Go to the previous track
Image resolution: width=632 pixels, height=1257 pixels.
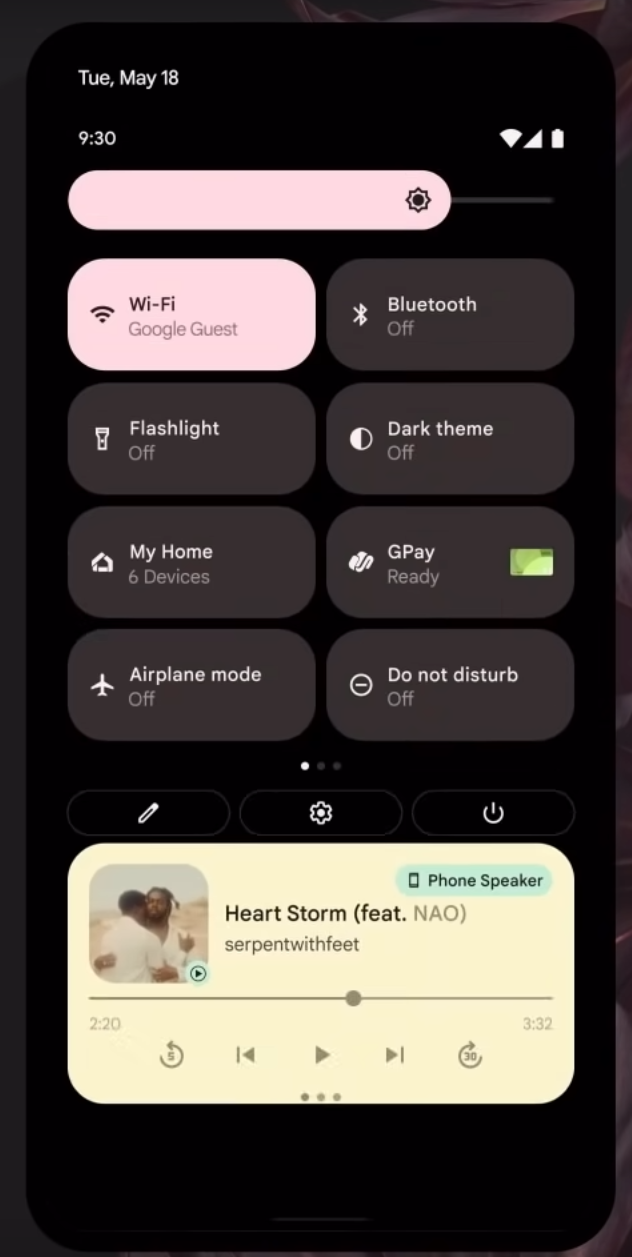[x=245, y=1054]
